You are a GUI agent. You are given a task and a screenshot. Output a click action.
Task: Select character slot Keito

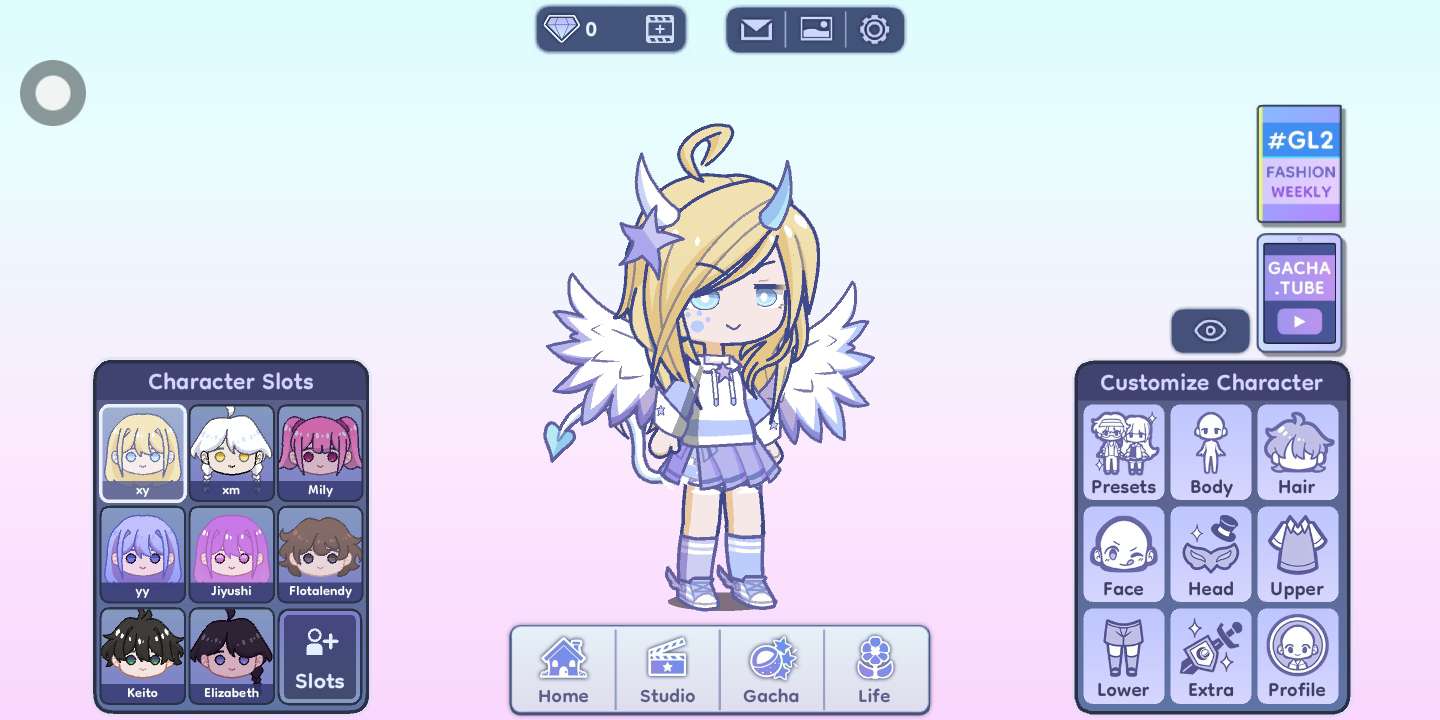point(142,655)
